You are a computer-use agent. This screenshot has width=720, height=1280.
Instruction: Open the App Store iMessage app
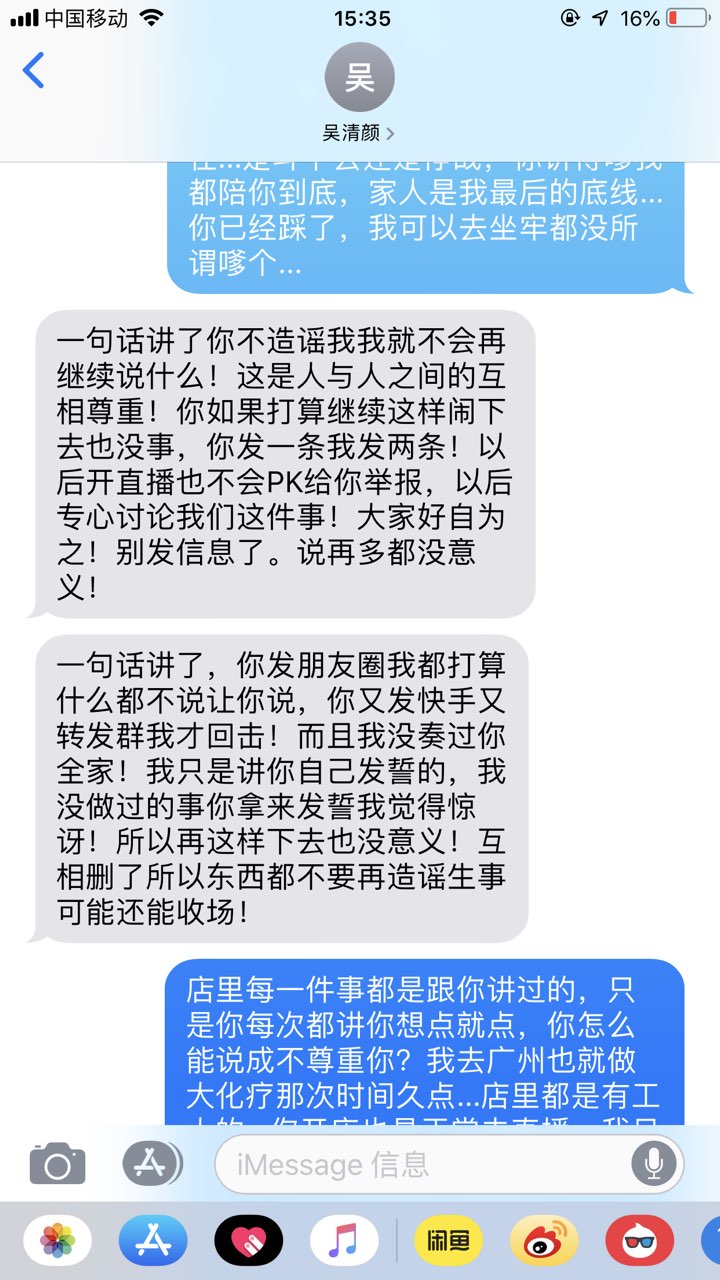[x=153, y=1242]
